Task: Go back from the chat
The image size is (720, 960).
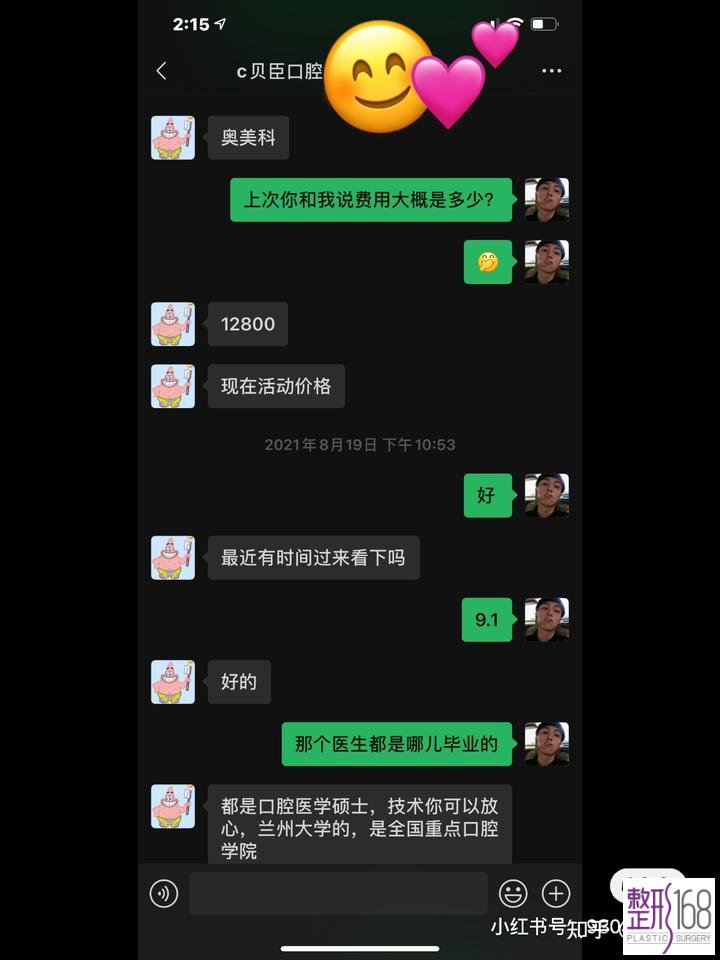Action: 162,71
